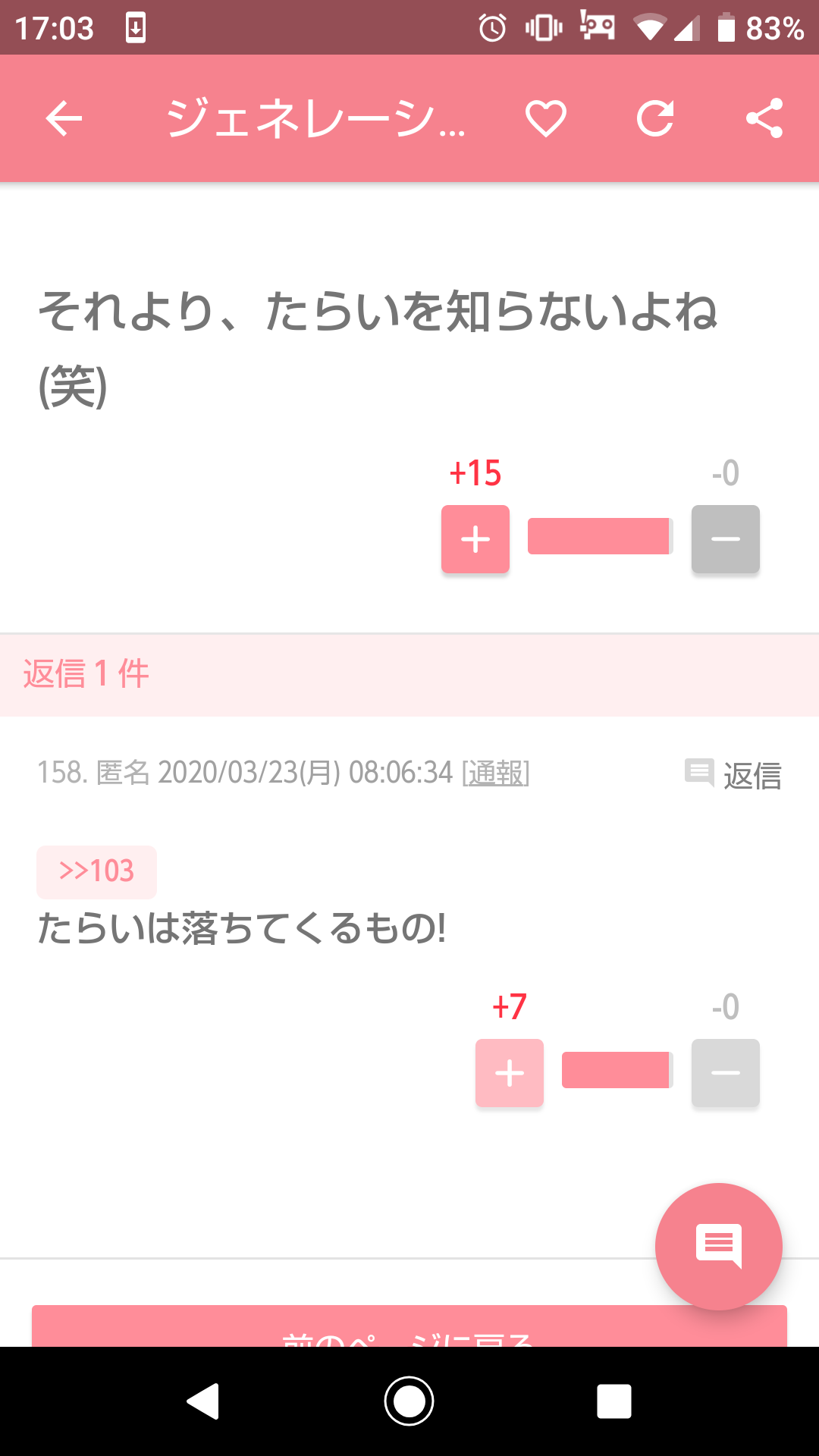
Task: Tap the system home button
Action: tap(409, 1401)
